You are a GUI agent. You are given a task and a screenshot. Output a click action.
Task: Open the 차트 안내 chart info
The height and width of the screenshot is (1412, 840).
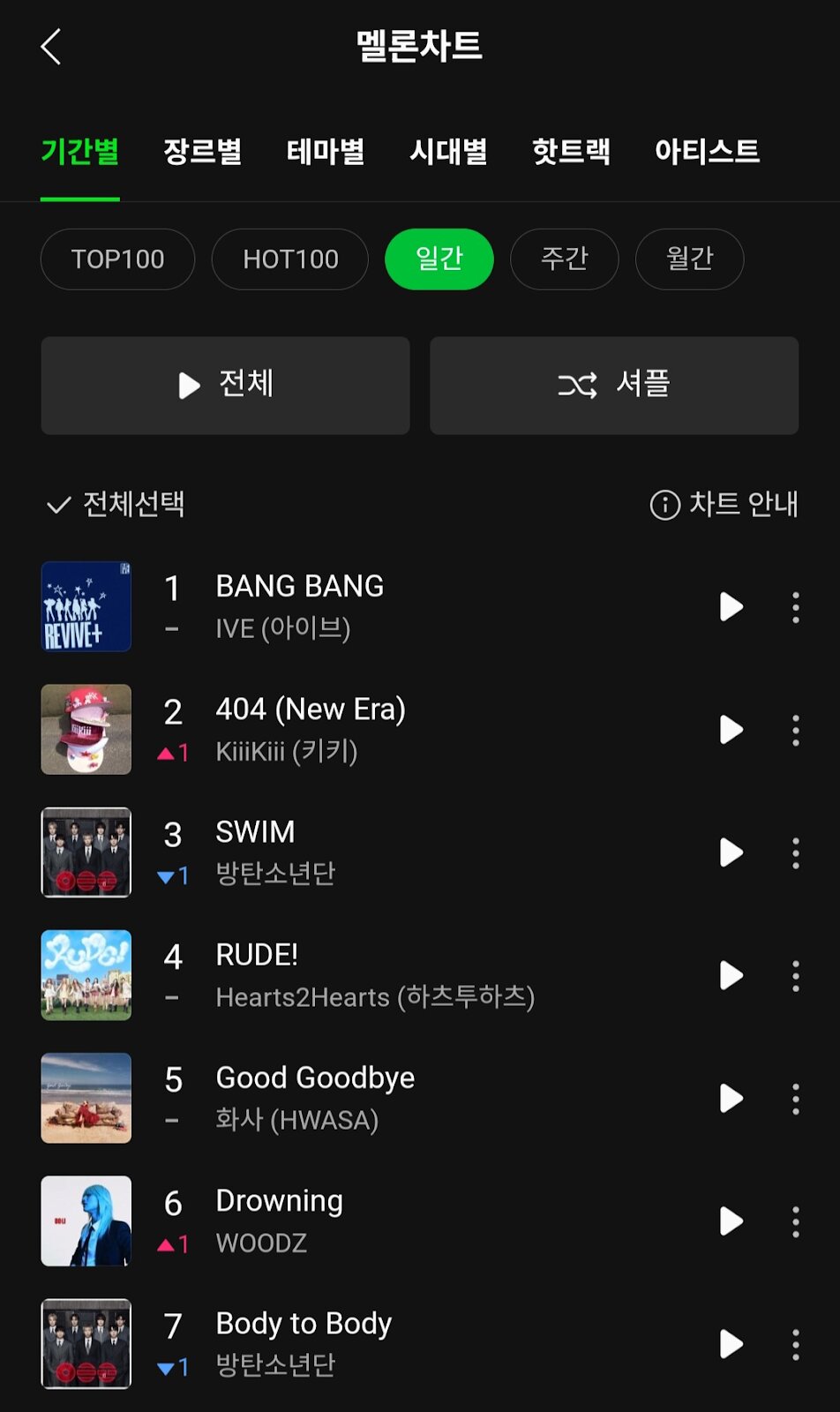[724, 505]
